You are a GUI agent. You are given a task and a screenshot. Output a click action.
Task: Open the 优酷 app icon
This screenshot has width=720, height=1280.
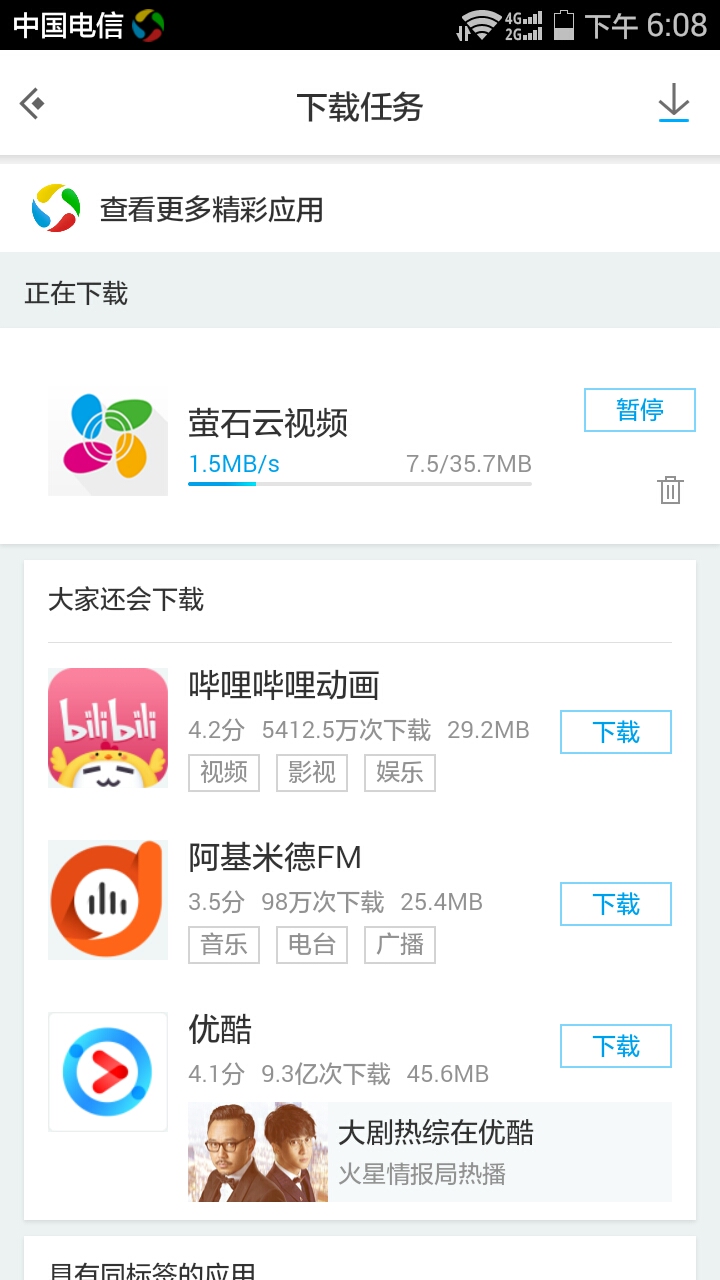108,1070
